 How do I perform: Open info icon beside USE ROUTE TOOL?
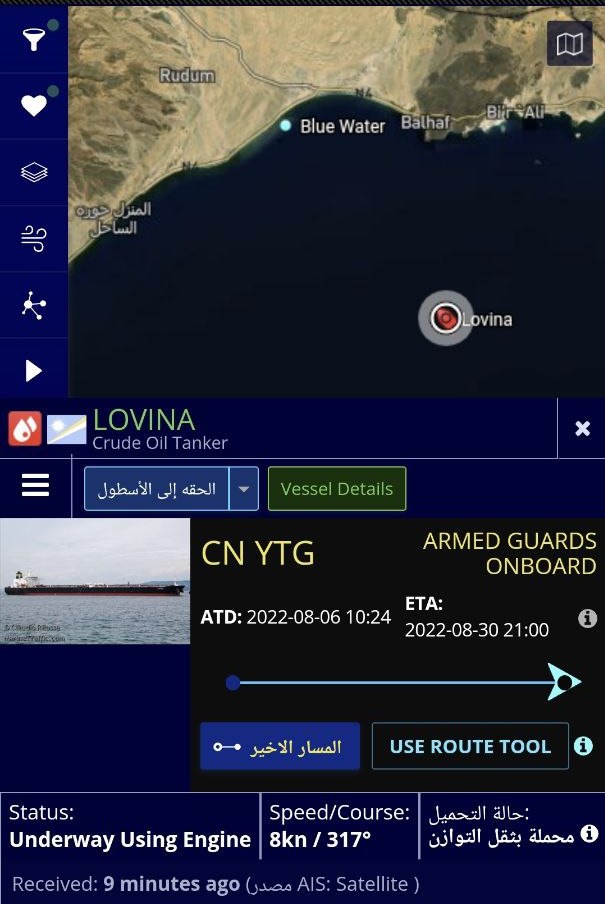(x=584, y=746)
